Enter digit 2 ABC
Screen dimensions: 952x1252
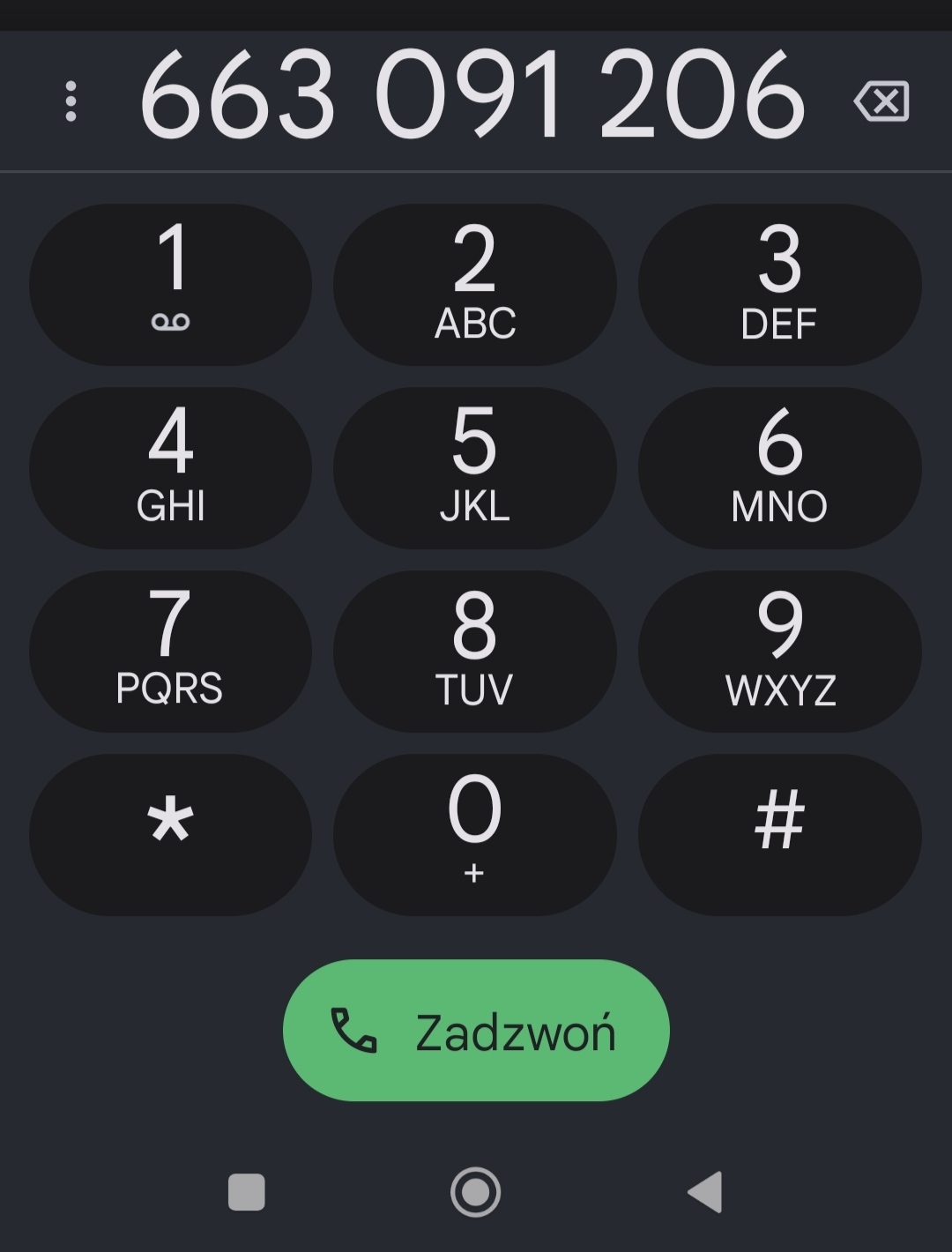[x=474, y=285]
